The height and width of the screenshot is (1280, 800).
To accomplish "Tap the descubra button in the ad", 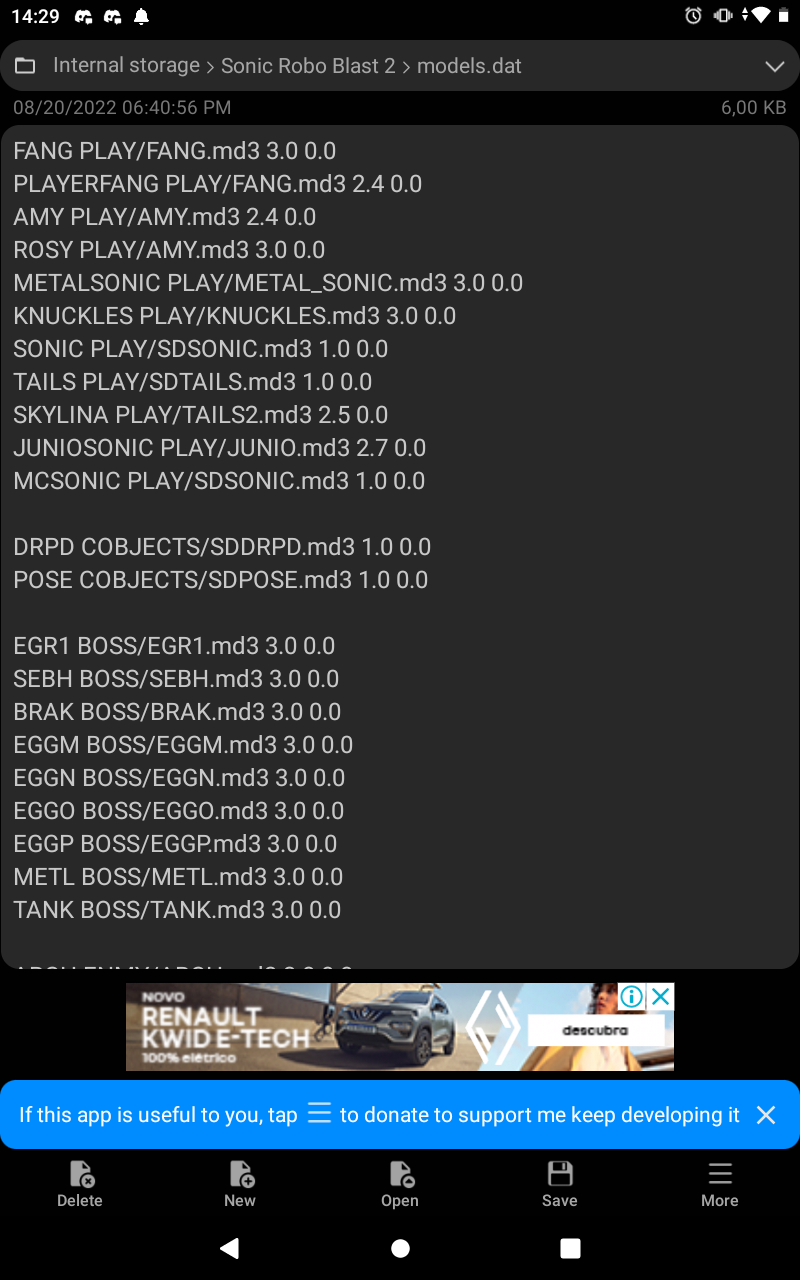I will pyautogui.click(x=595, y=1030).
